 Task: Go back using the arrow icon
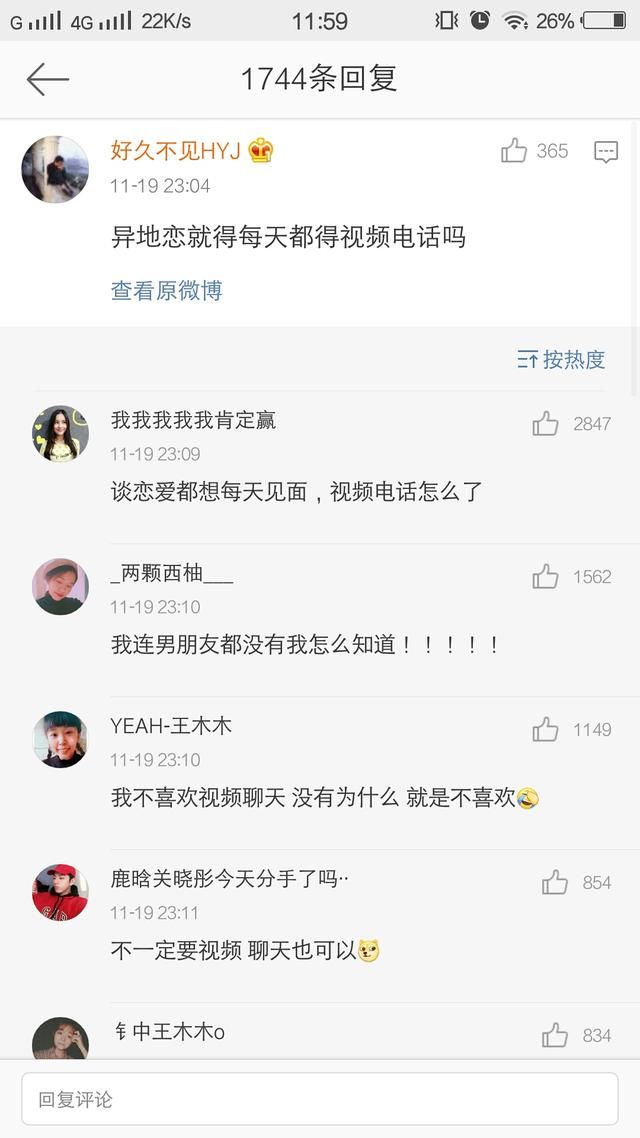coord(47,79)
